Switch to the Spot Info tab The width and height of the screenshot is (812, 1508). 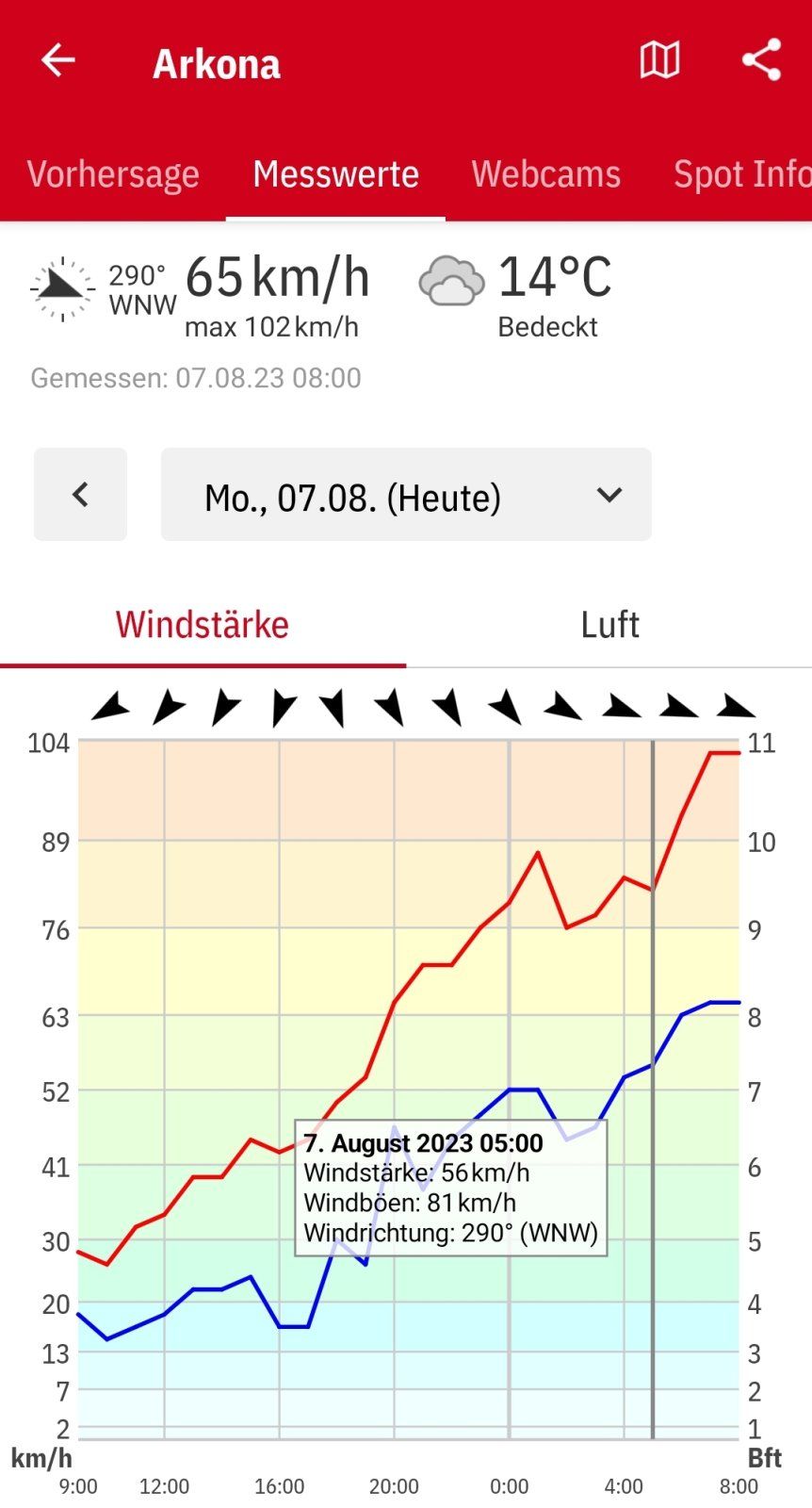[740, 174]
